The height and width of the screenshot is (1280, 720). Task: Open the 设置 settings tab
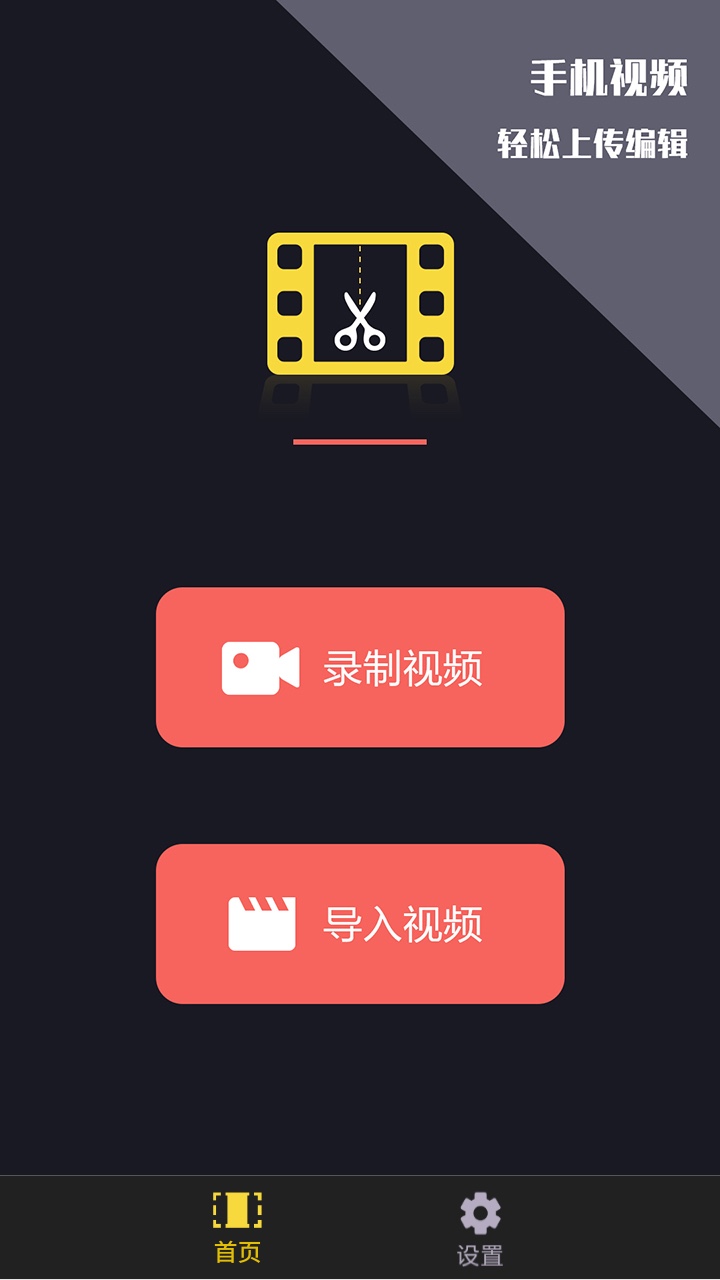click(480, 1228)
